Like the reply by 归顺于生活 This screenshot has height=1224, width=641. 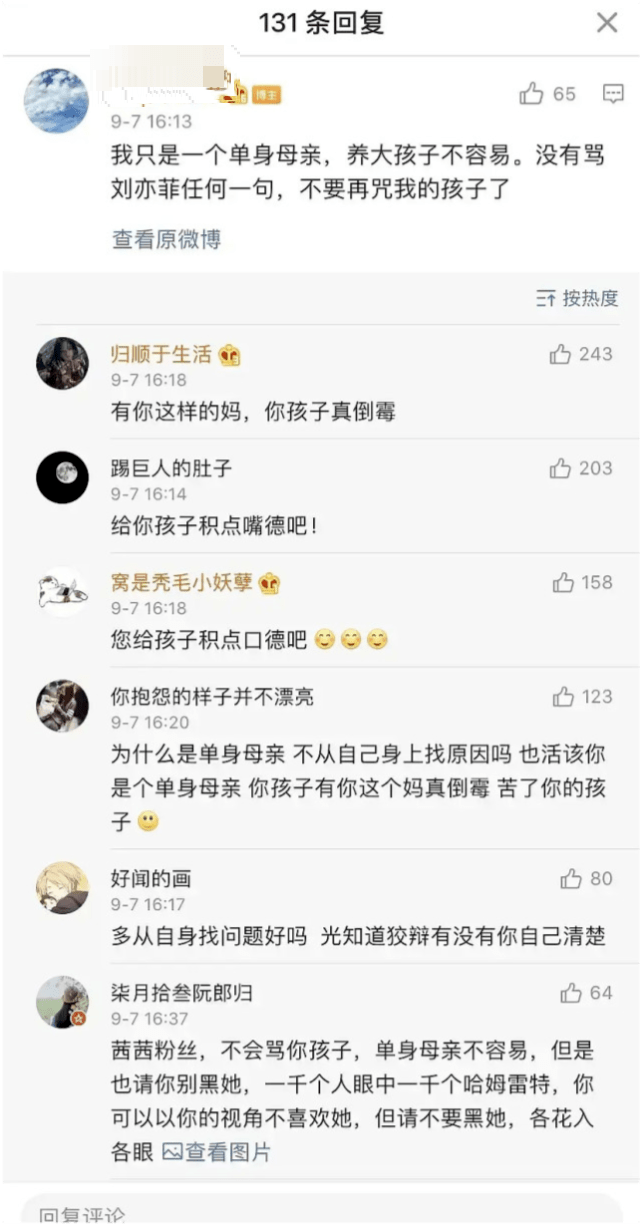[x=561, y=354]
